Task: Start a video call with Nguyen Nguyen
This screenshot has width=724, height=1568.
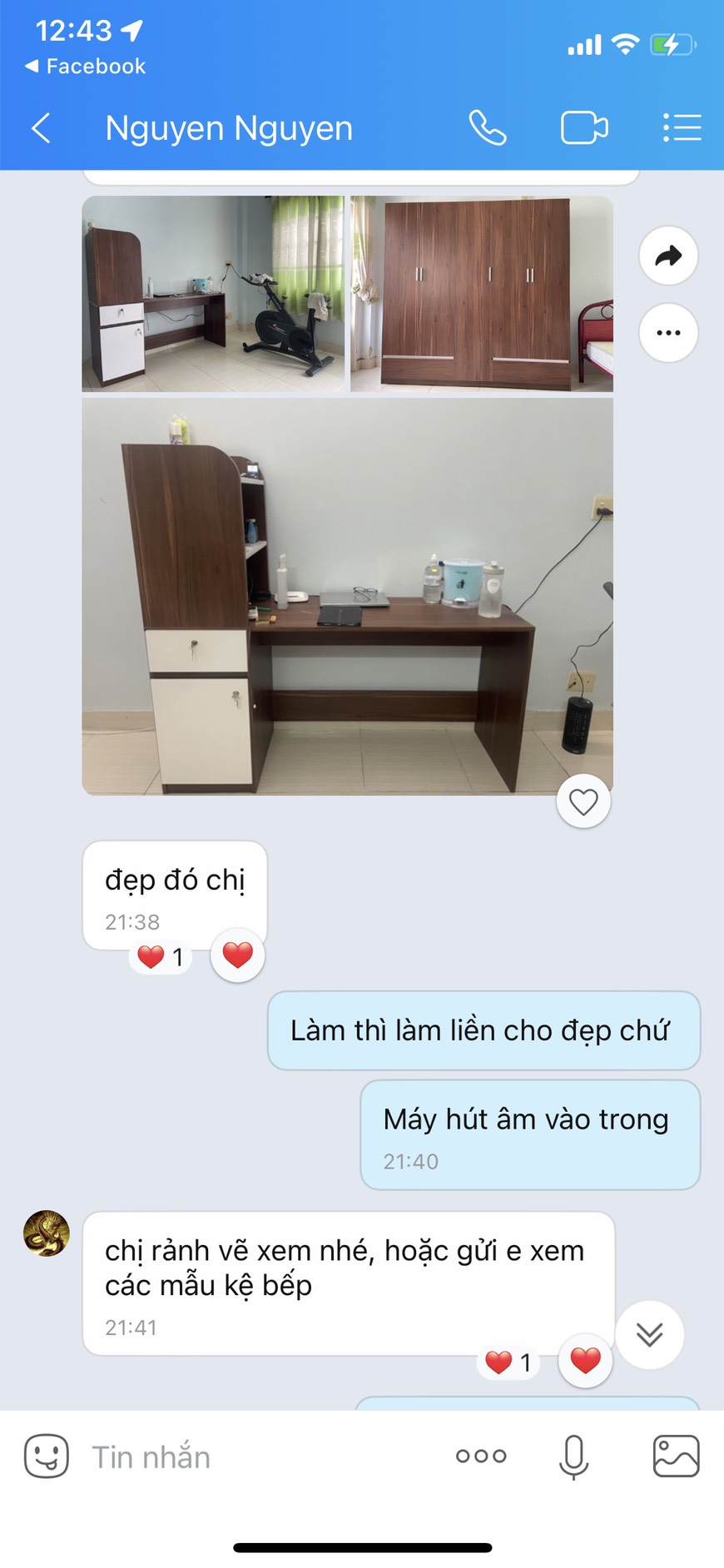Action: [584, 128]
